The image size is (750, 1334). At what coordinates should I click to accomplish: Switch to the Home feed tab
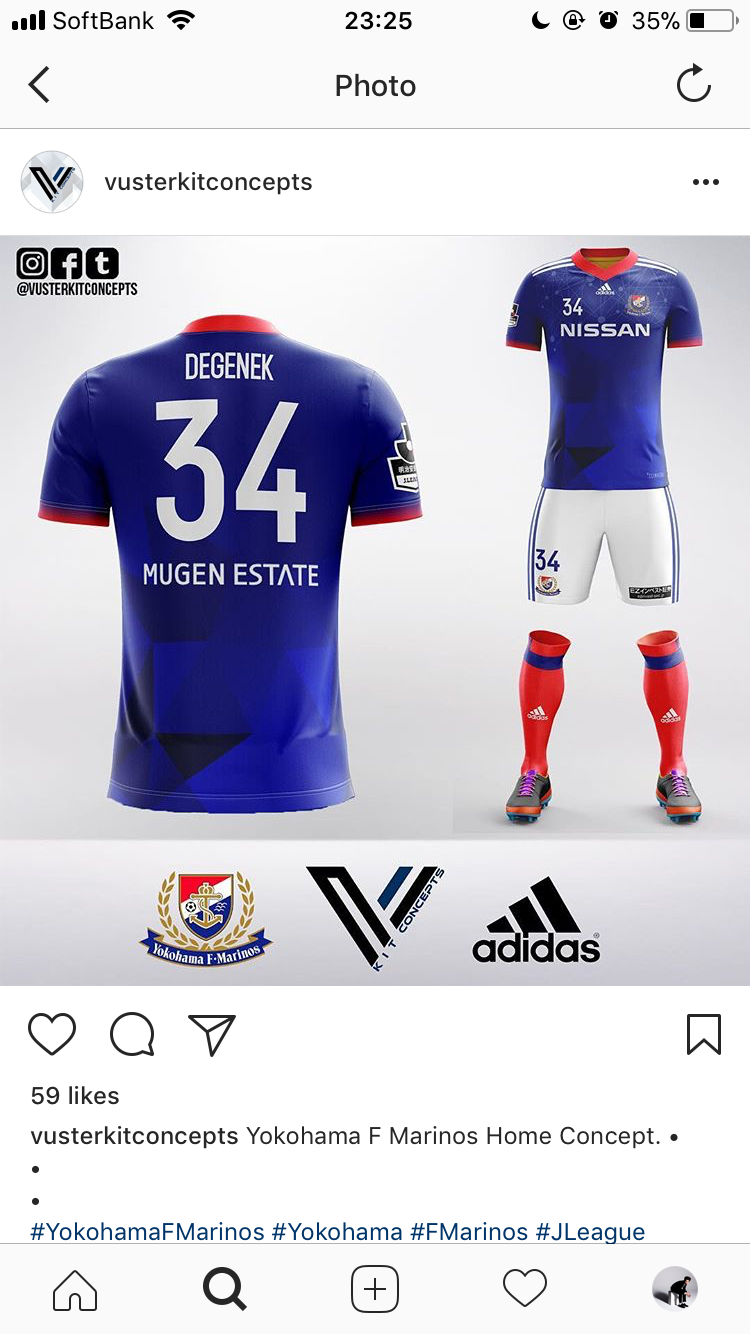[x=75, y=1289]
